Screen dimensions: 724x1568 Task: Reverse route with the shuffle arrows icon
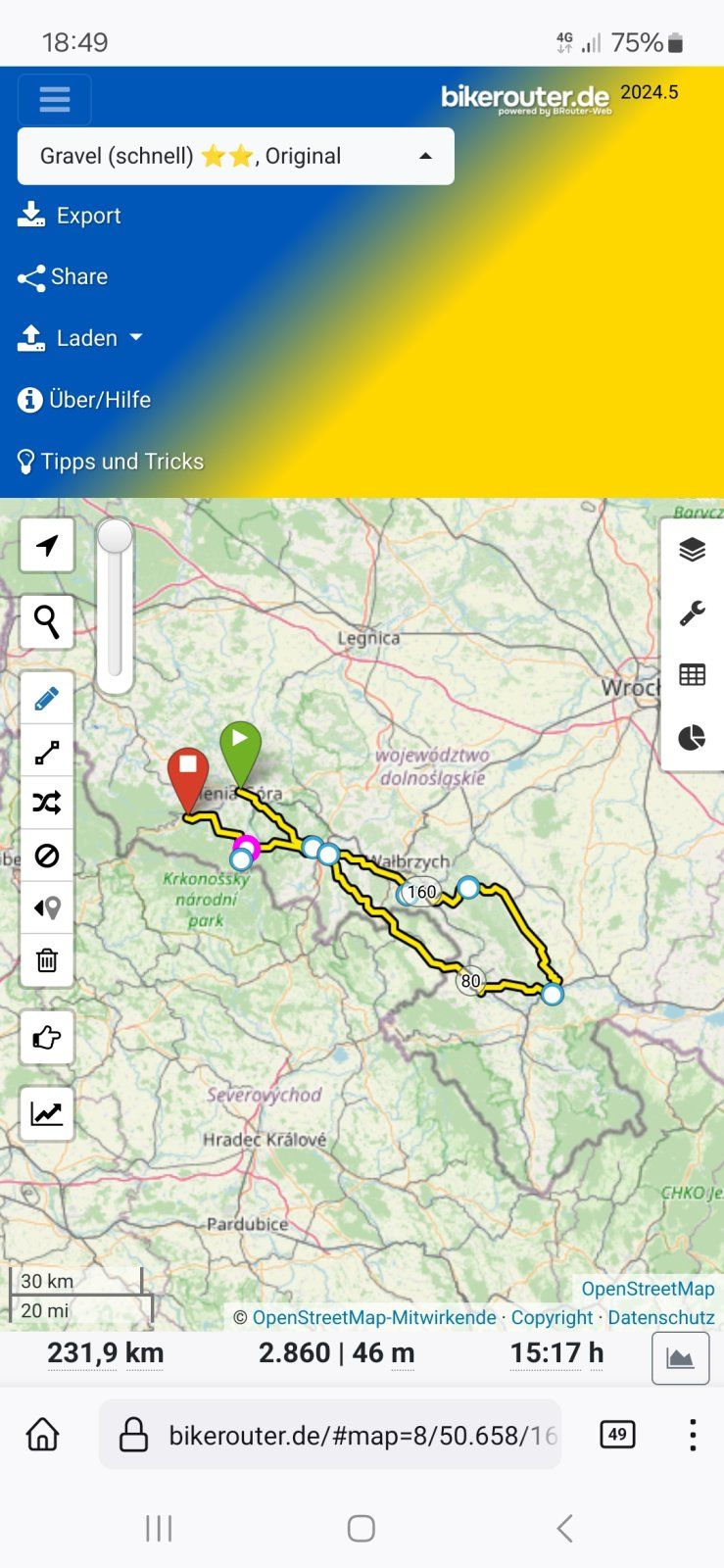(x=47, y=804)
